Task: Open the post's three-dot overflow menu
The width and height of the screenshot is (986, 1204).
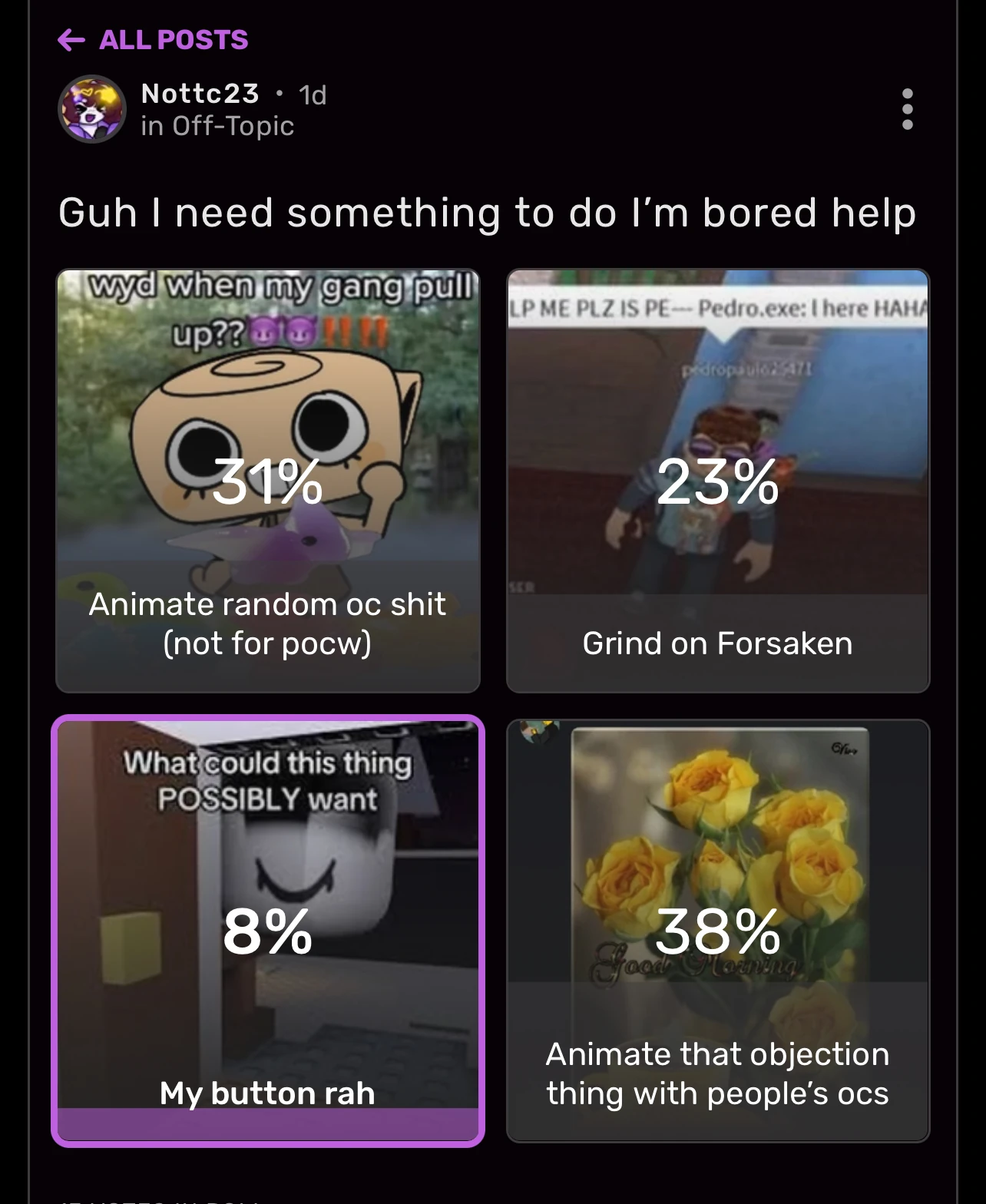Action: pos(907,109)
